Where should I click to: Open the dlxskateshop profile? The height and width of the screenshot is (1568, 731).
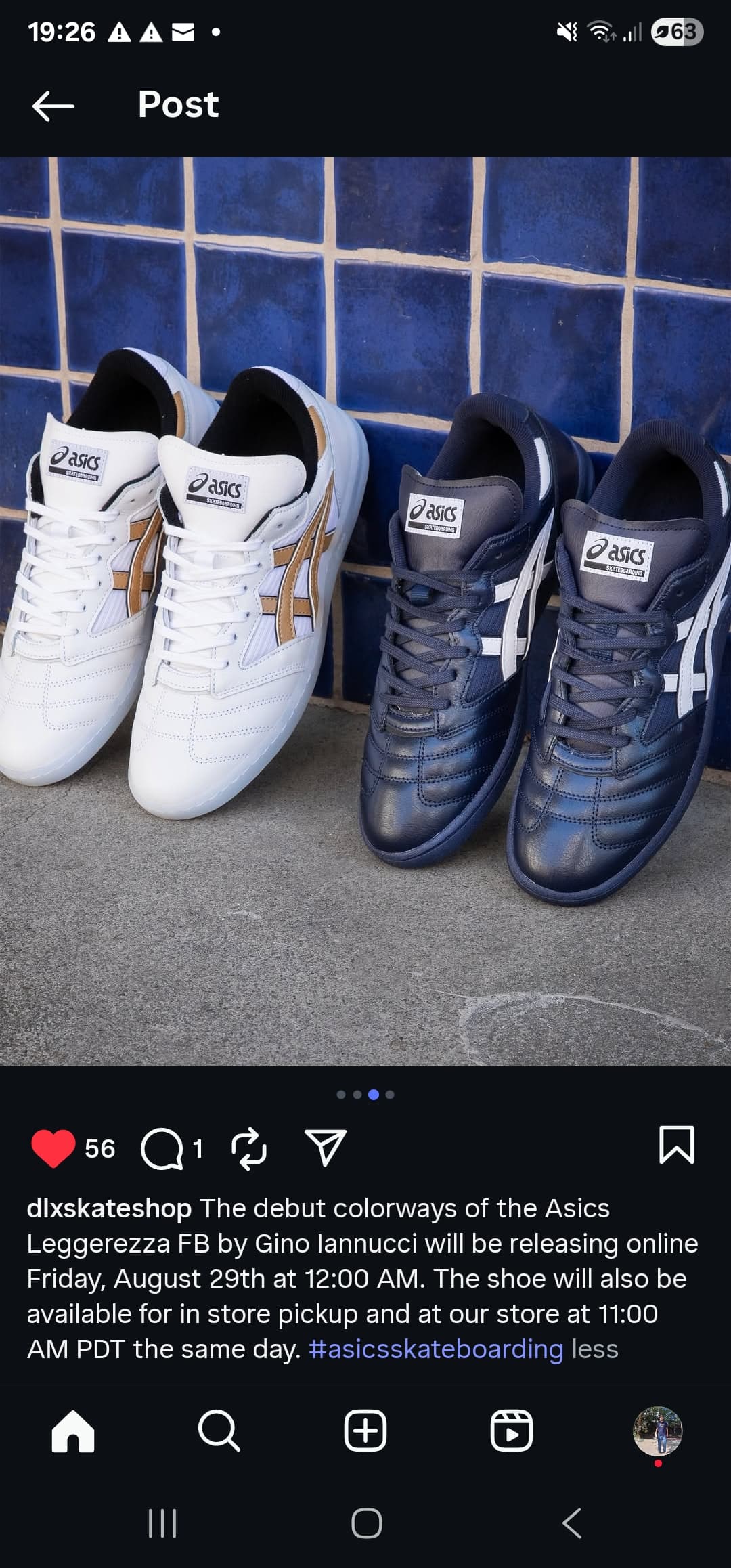(109, 1208)
